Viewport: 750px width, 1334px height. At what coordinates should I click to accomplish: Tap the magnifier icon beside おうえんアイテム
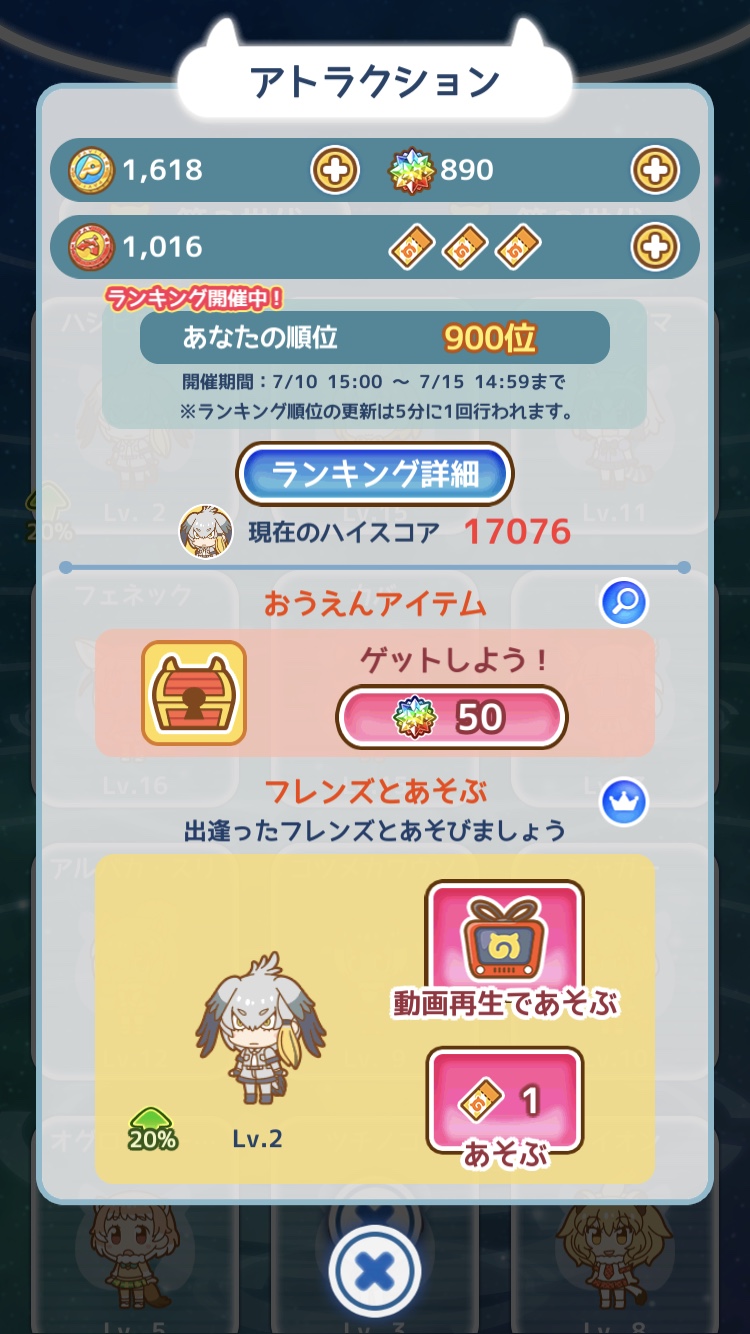tap(624, 602)
